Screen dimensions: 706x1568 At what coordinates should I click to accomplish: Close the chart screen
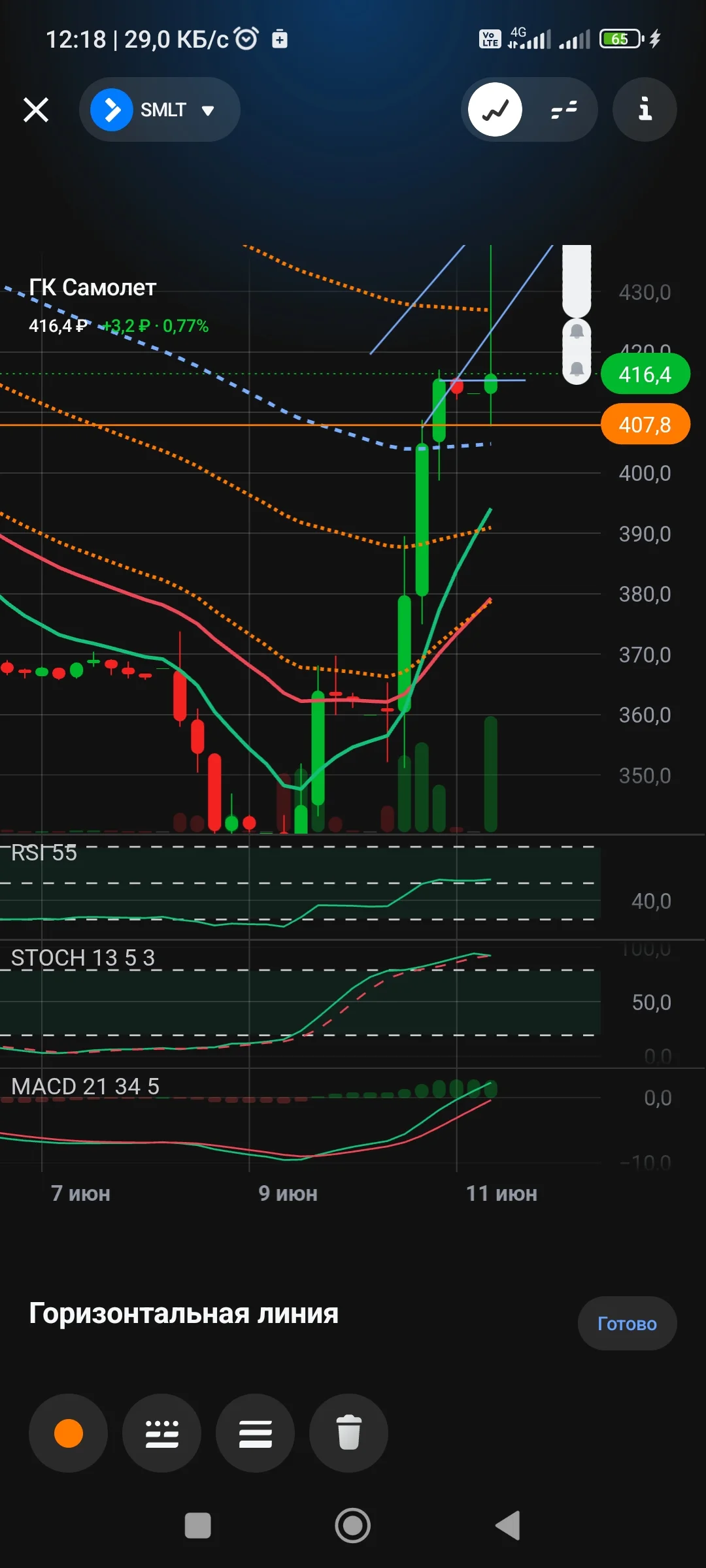click(36, 110)
